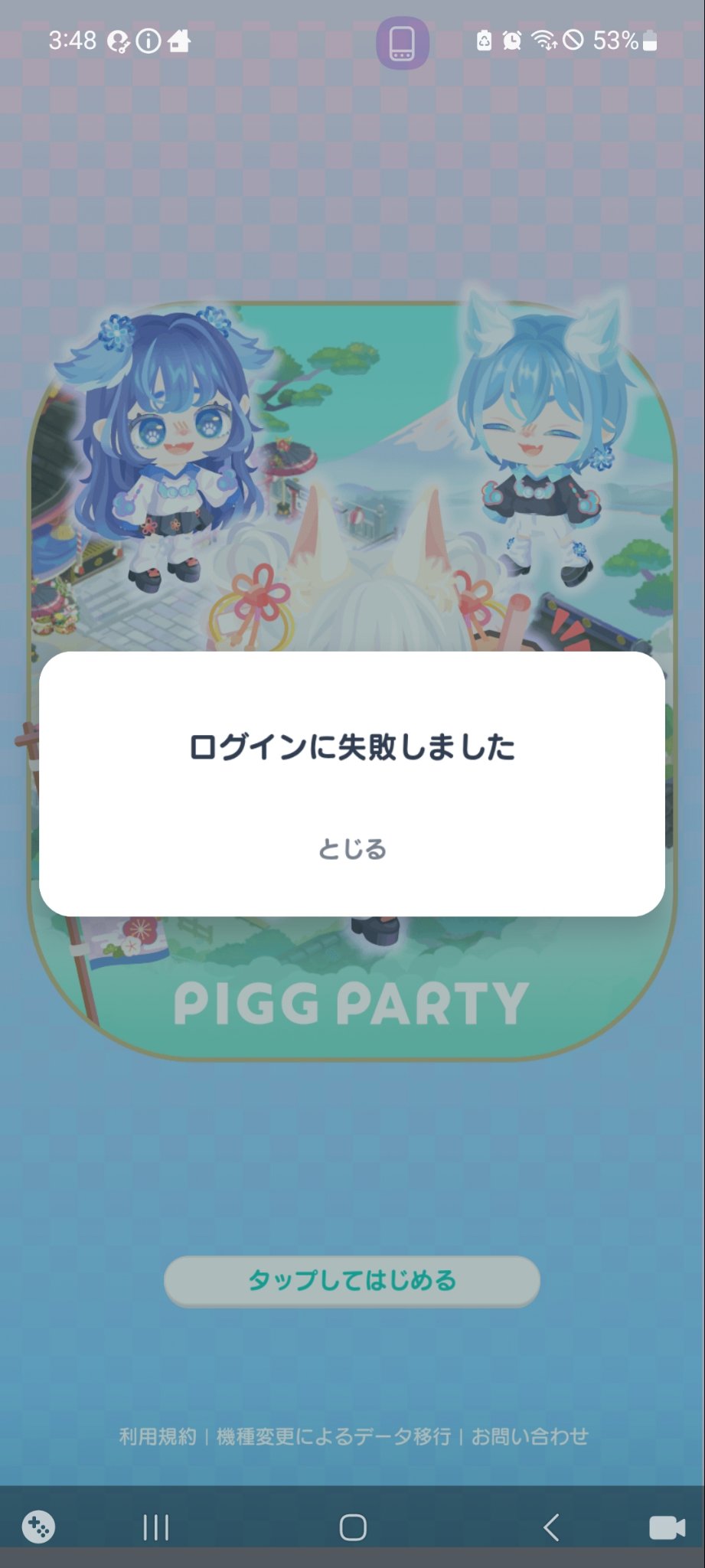Screen dimensions: 705x1568
Task: Tap the info notification icon in status bar
Action: [x=147, y=40]
